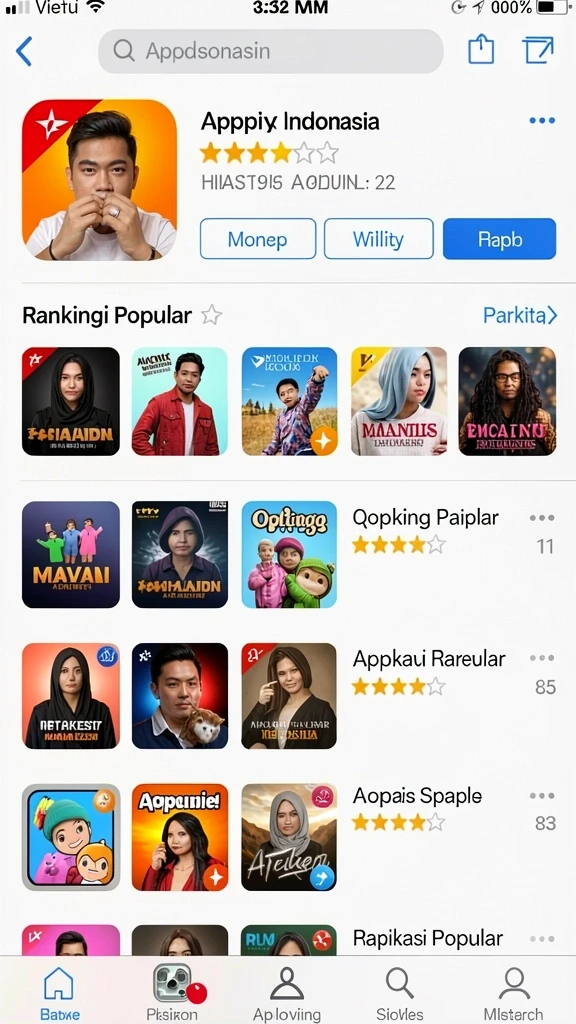This screenshot has height=1024, width=576.
Task: Open the MAVAII app tile
Action: tap(71, 554)
